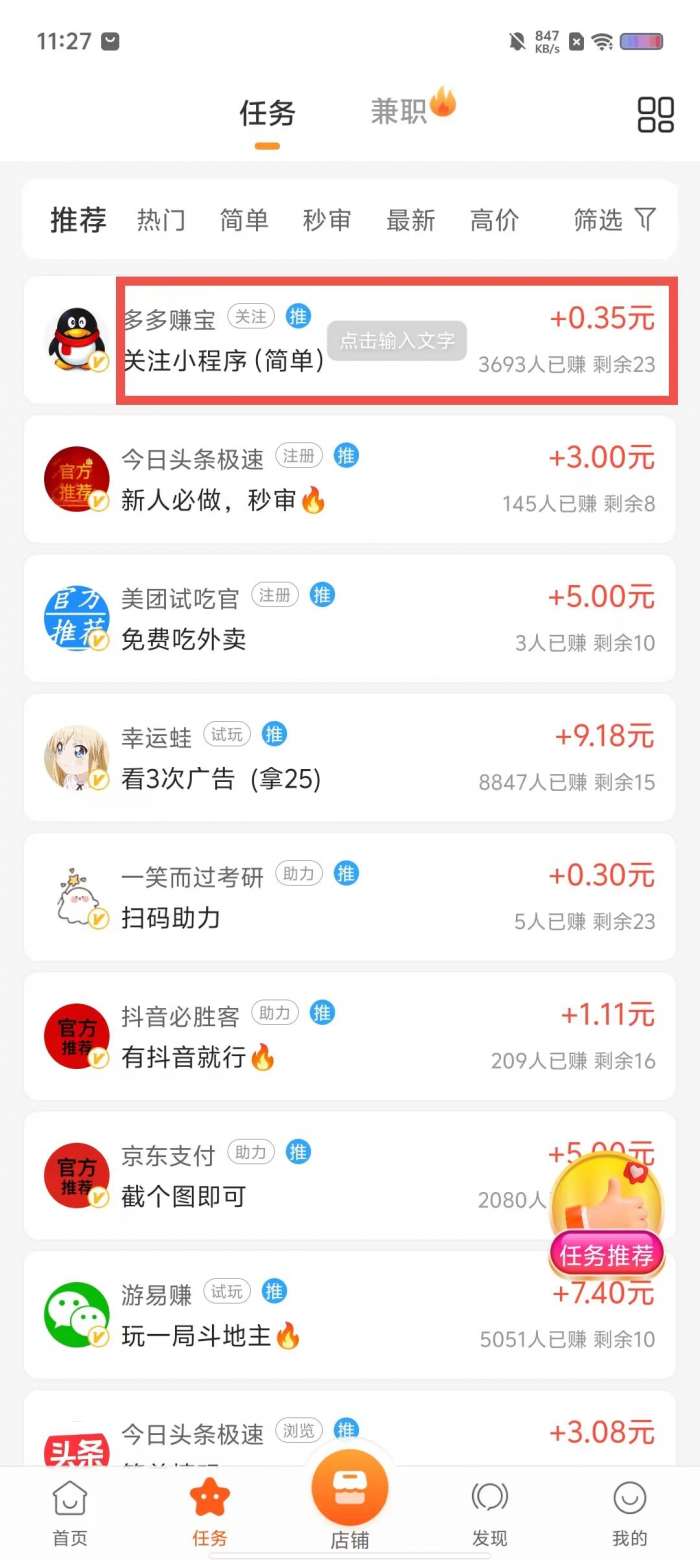Show 秒审 tasks
This screenshot has width=700, height=1560.
[327, 220]
